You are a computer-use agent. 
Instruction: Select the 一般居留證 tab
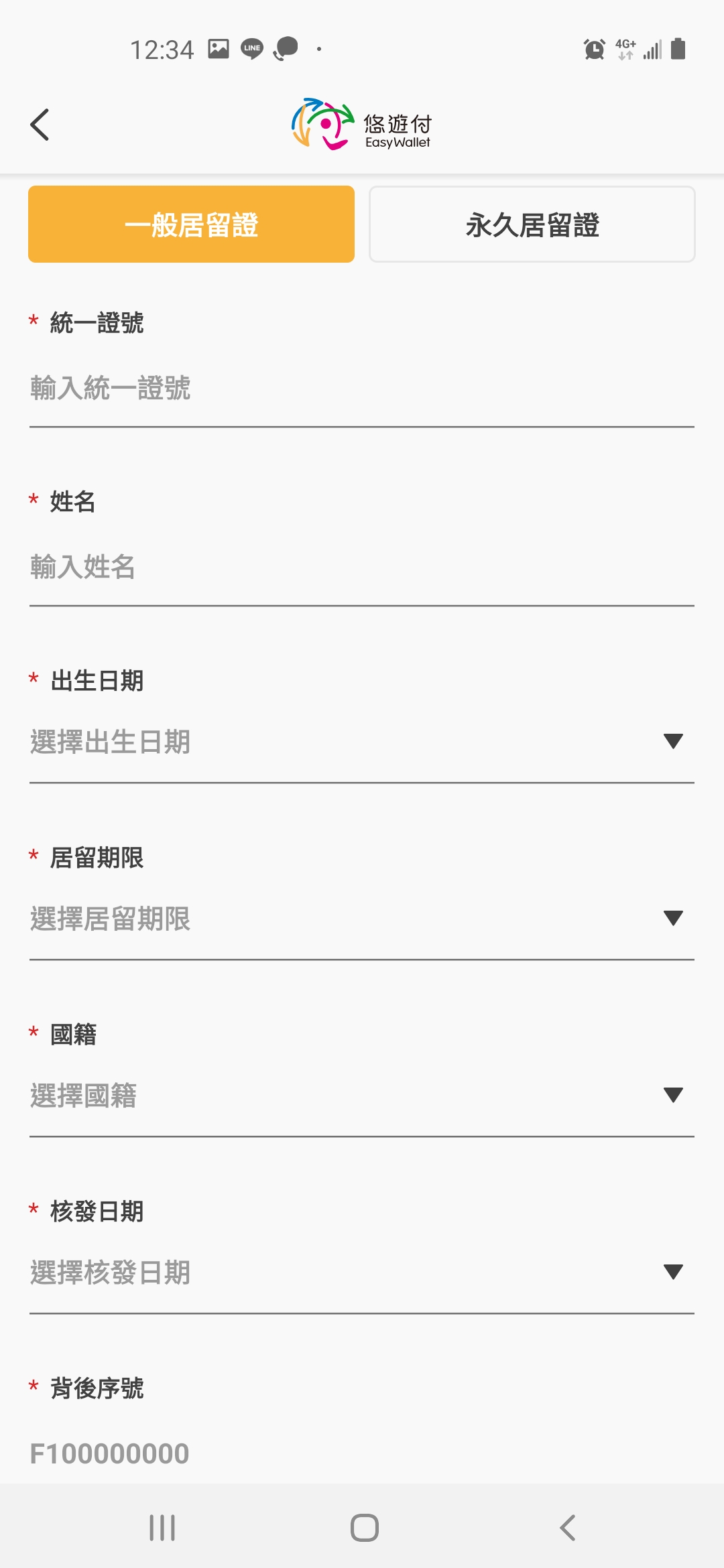[191, 224]
